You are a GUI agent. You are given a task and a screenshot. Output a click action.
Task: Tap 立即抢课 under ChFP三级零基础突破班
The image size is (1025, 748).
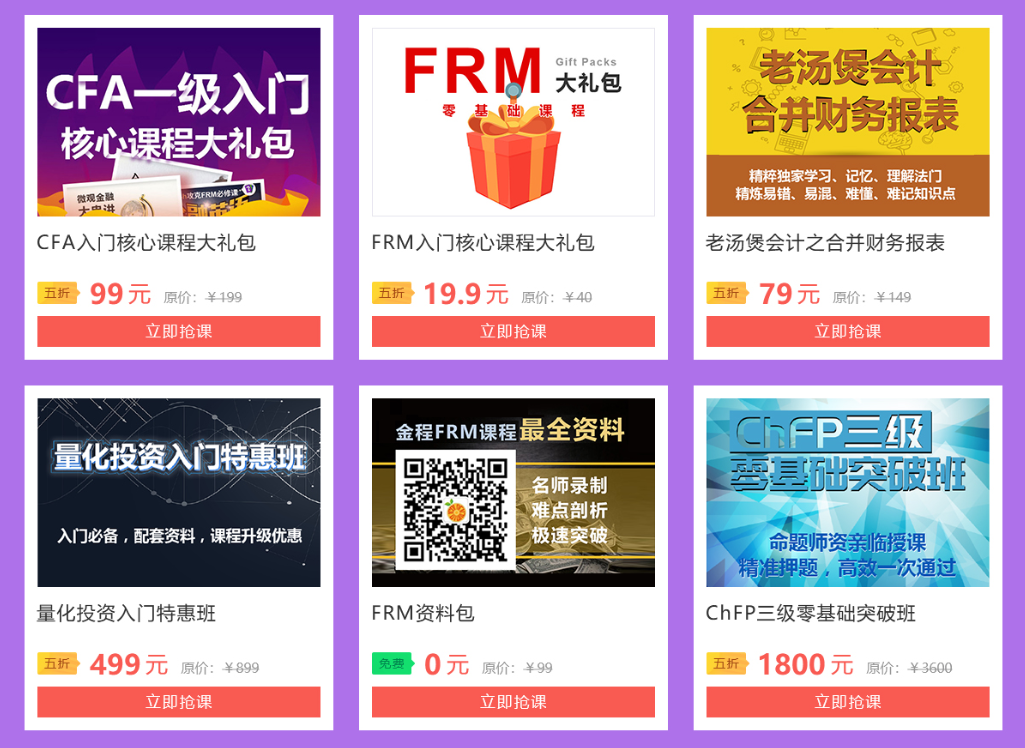coord(847,702)
